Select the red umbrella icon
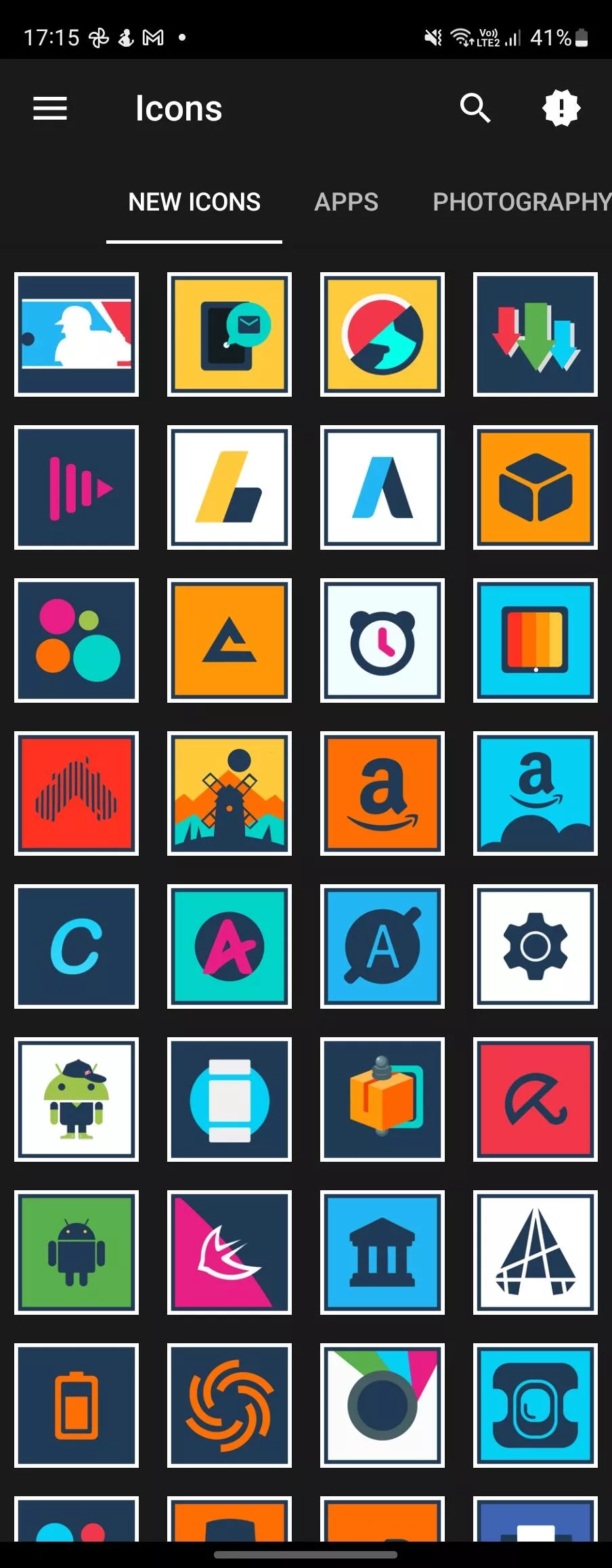 (535, 1099)
